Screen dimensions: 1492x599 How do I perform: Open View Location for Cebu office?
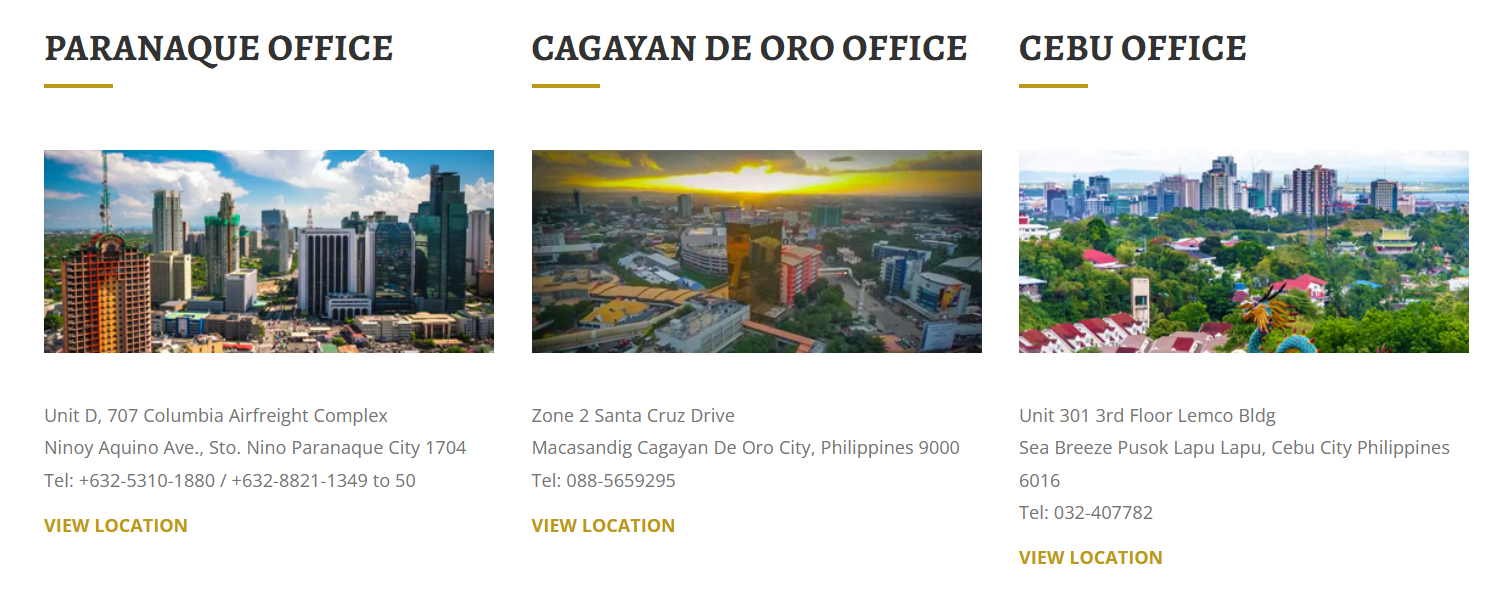[x=1090, y=558]
